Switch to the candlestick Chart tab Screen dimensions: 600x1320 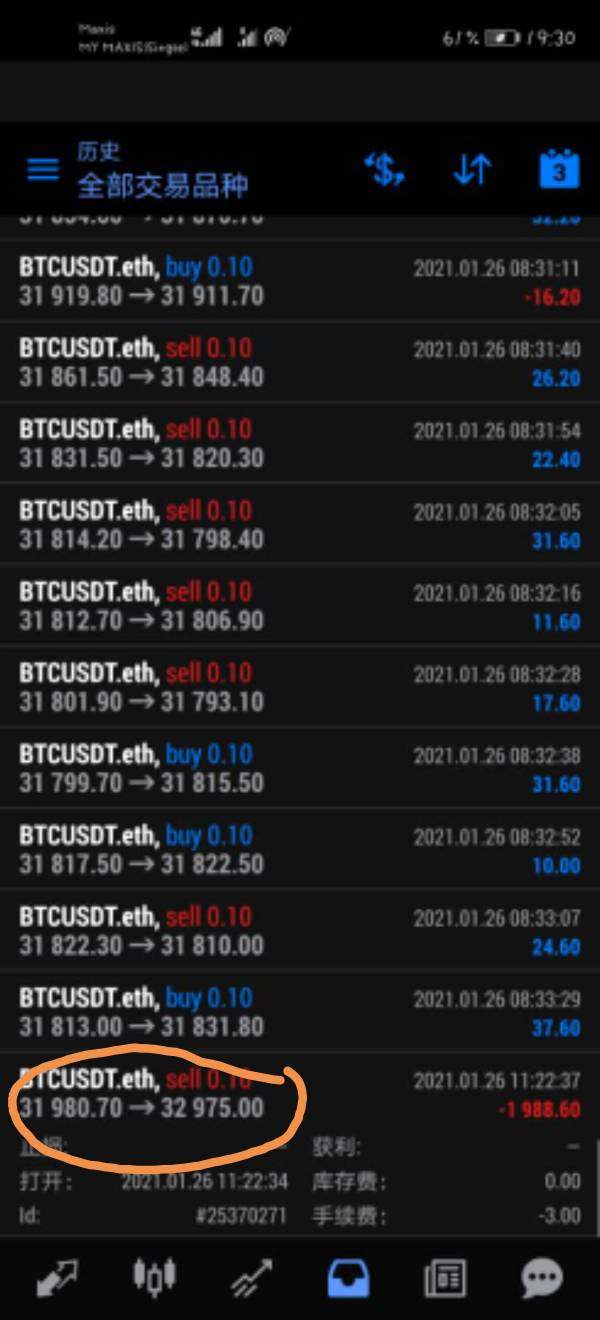click(155, 1277)
